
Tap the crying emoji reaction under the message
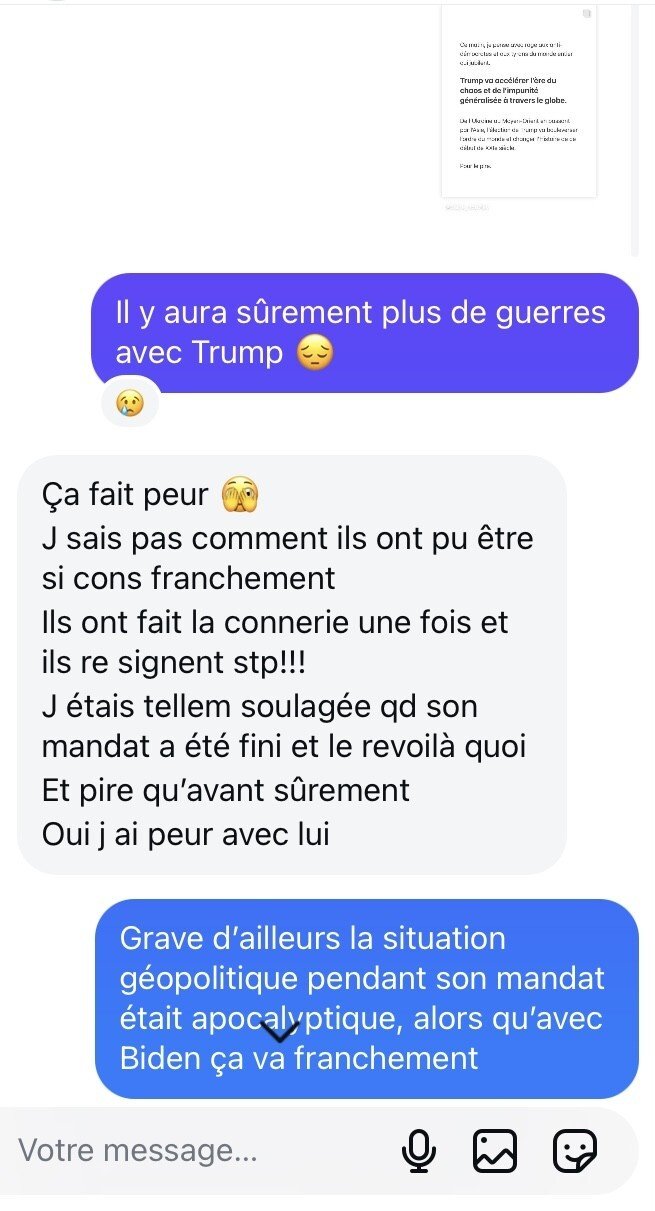pos(130,403)
